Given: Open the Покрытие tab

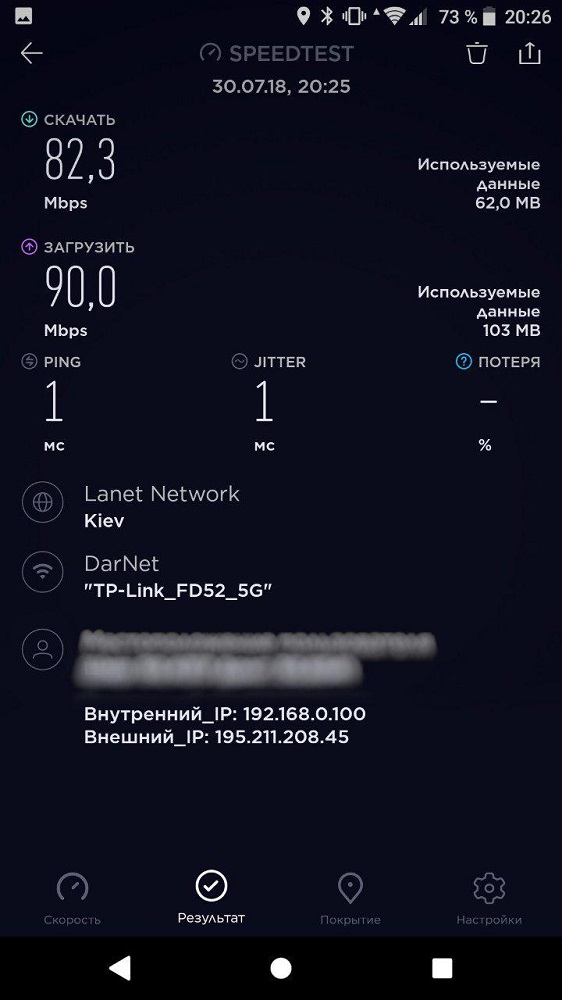Looking at the screenshot, I should click(x=350, y=899).
